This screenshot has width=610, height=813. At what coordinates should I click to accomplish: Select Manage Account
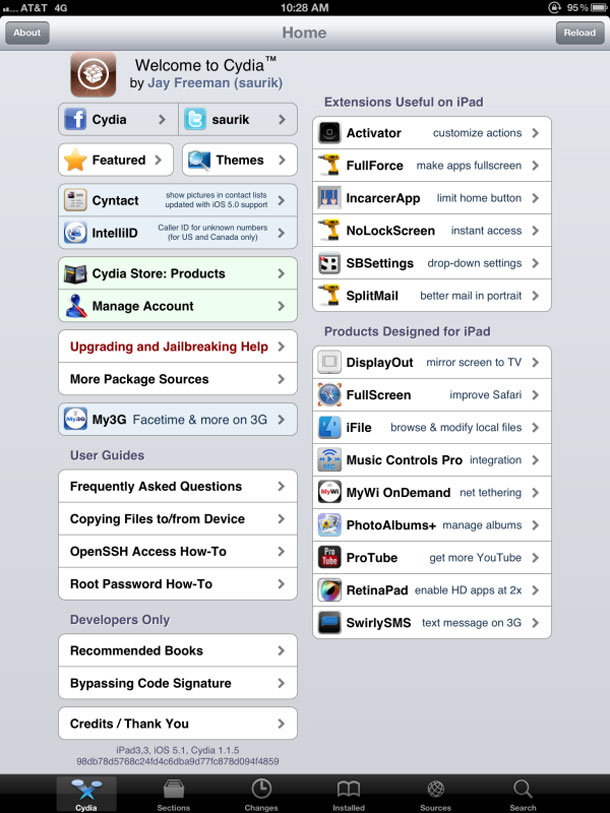tap(177, 306)
